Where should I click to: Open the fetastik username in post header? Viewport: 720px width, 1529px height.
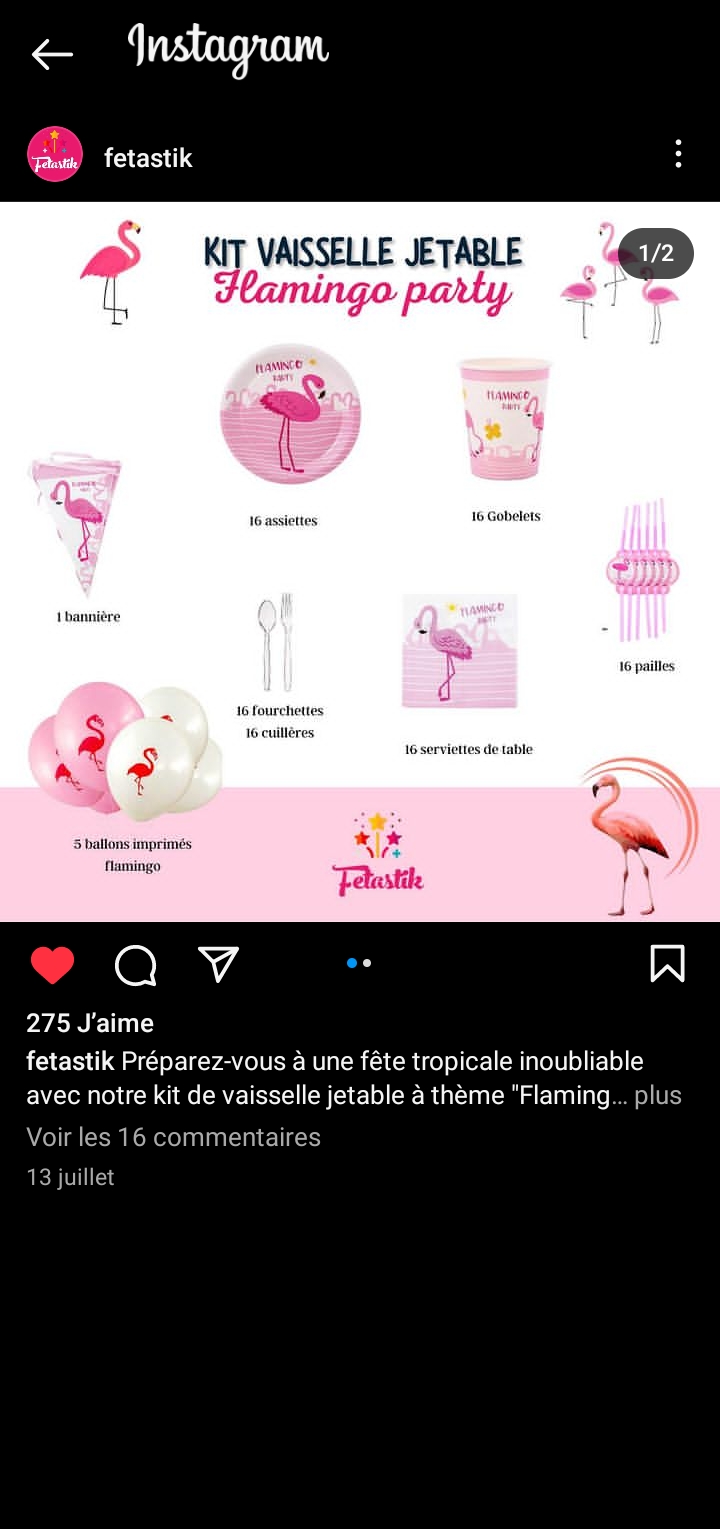click(x=148, y=158)
